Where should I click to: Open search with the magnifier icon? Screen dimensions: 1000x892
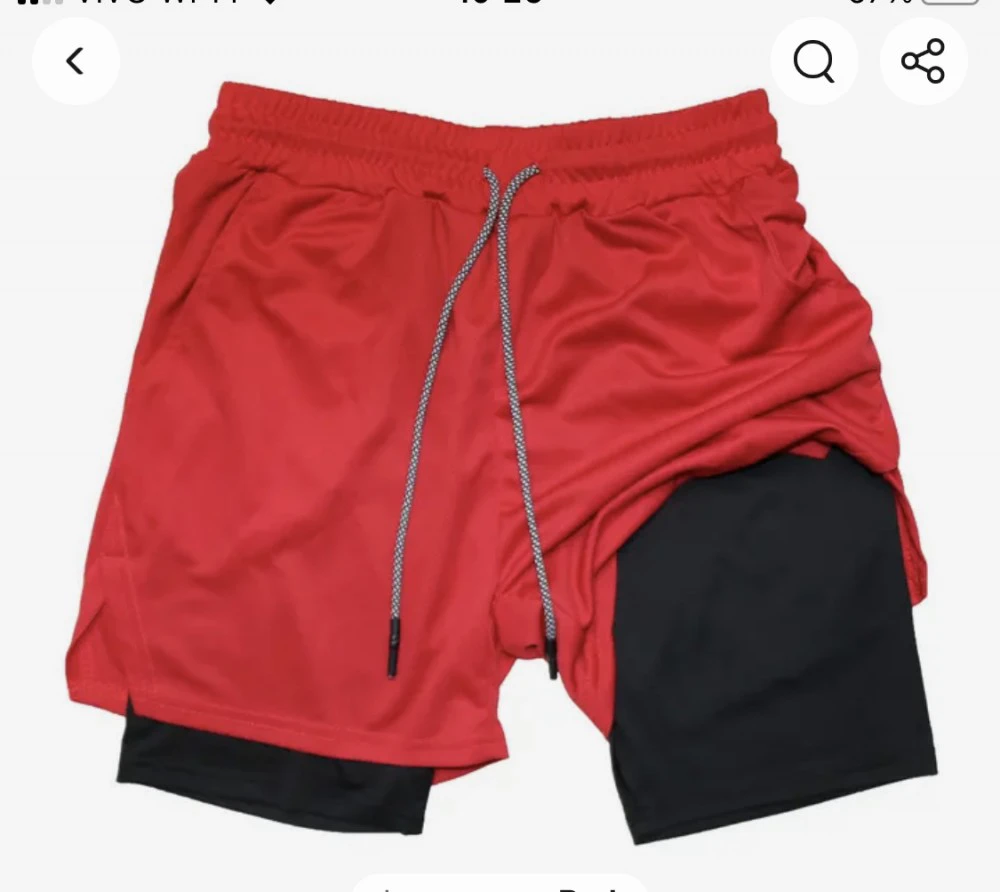[813, 62]
